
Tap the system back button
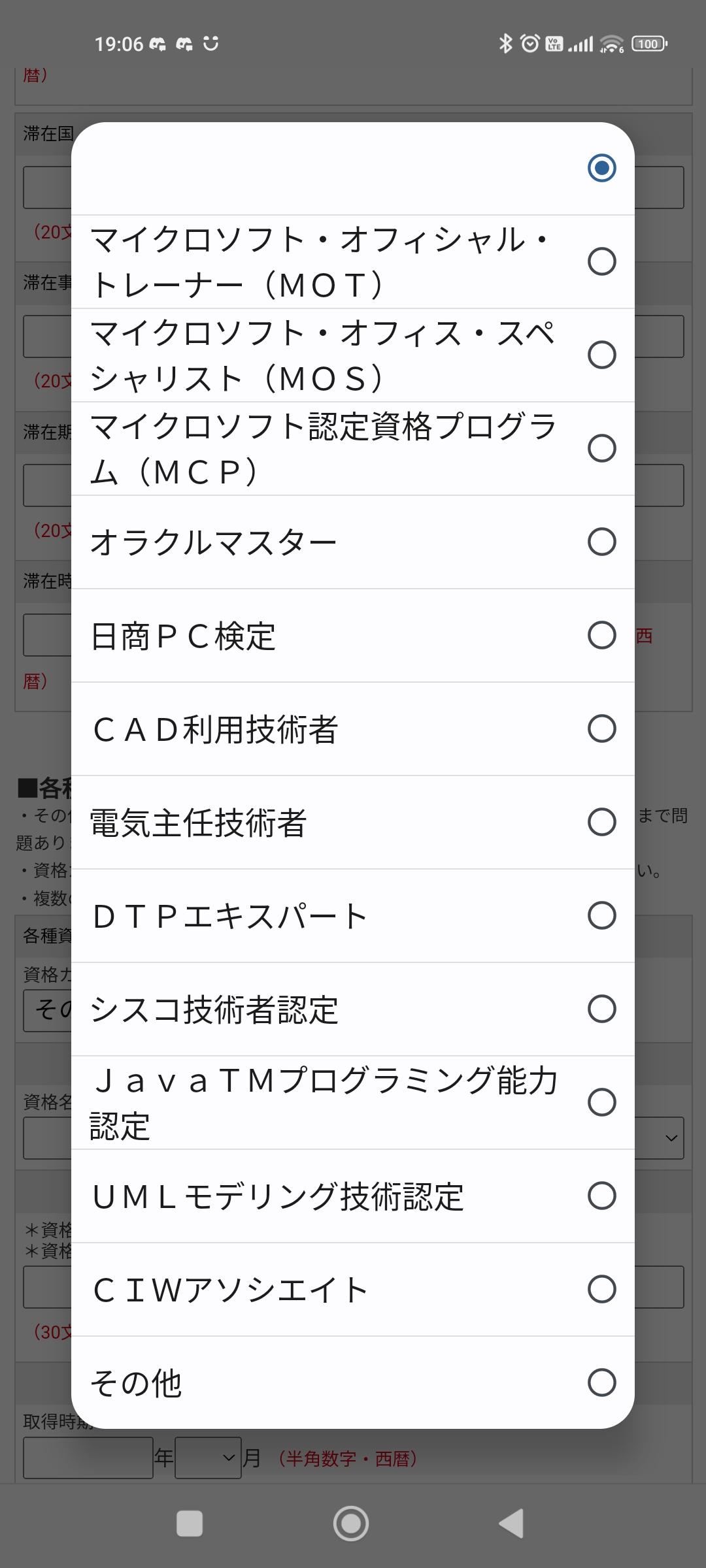click(x=512, y=1524)
